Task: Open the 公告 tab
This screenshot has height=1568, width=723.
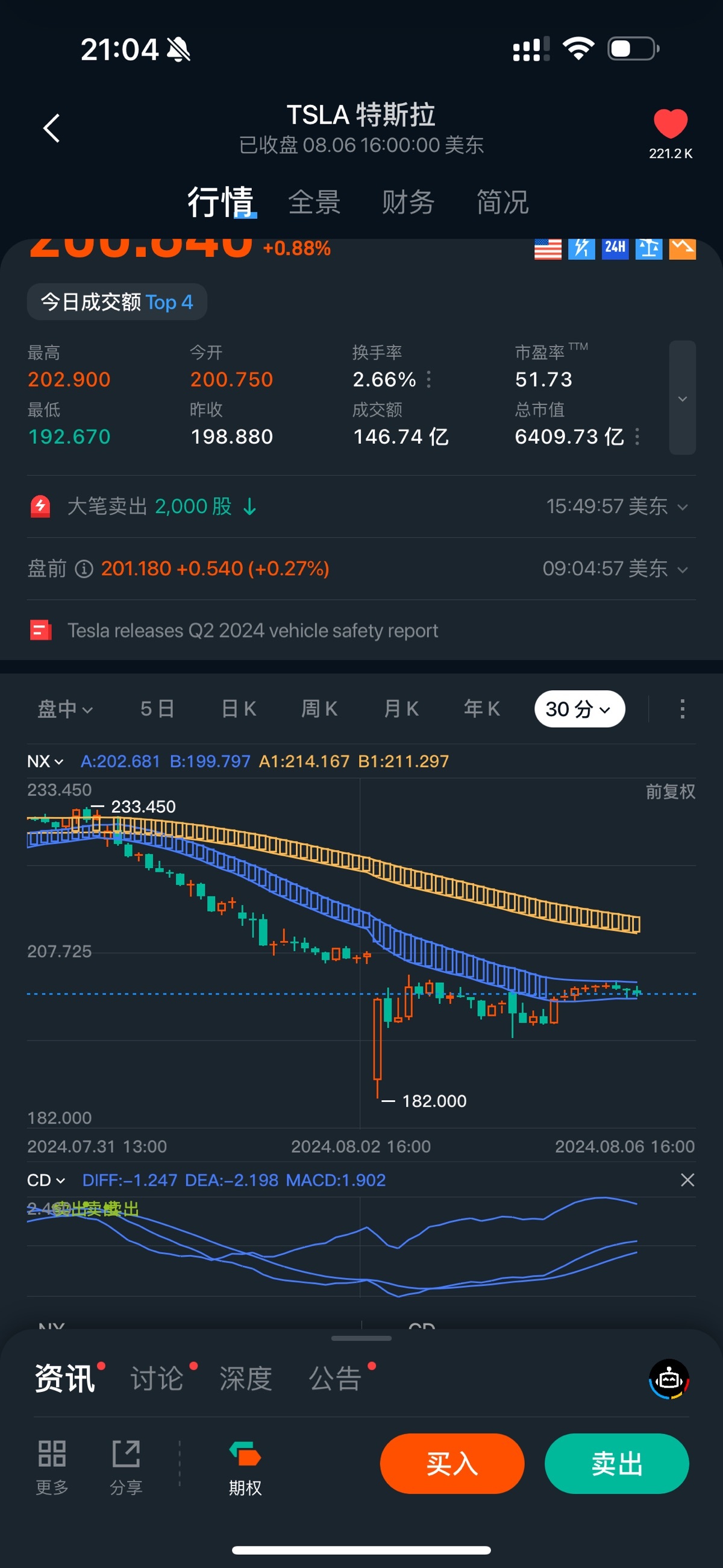Action: click(336, 1379)
